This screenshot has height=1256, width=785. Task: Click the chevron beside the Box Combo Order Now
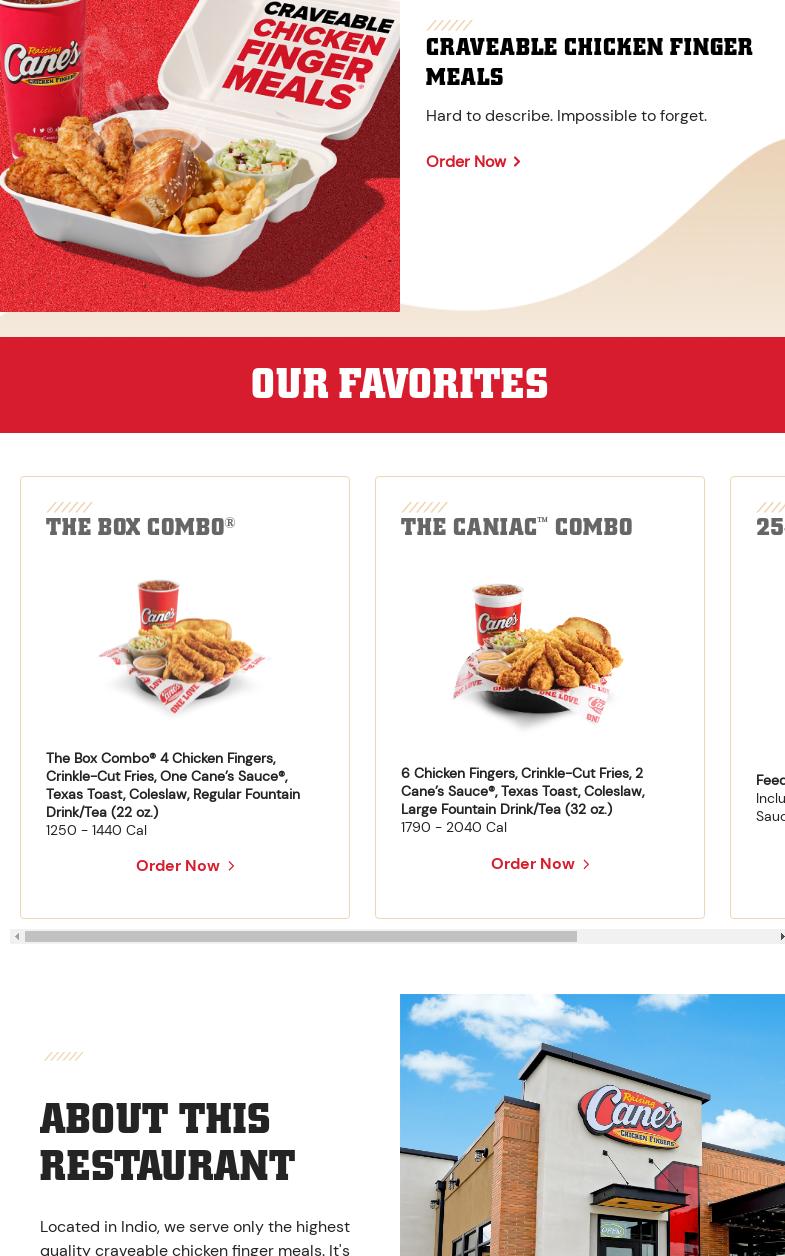(230, 866)
